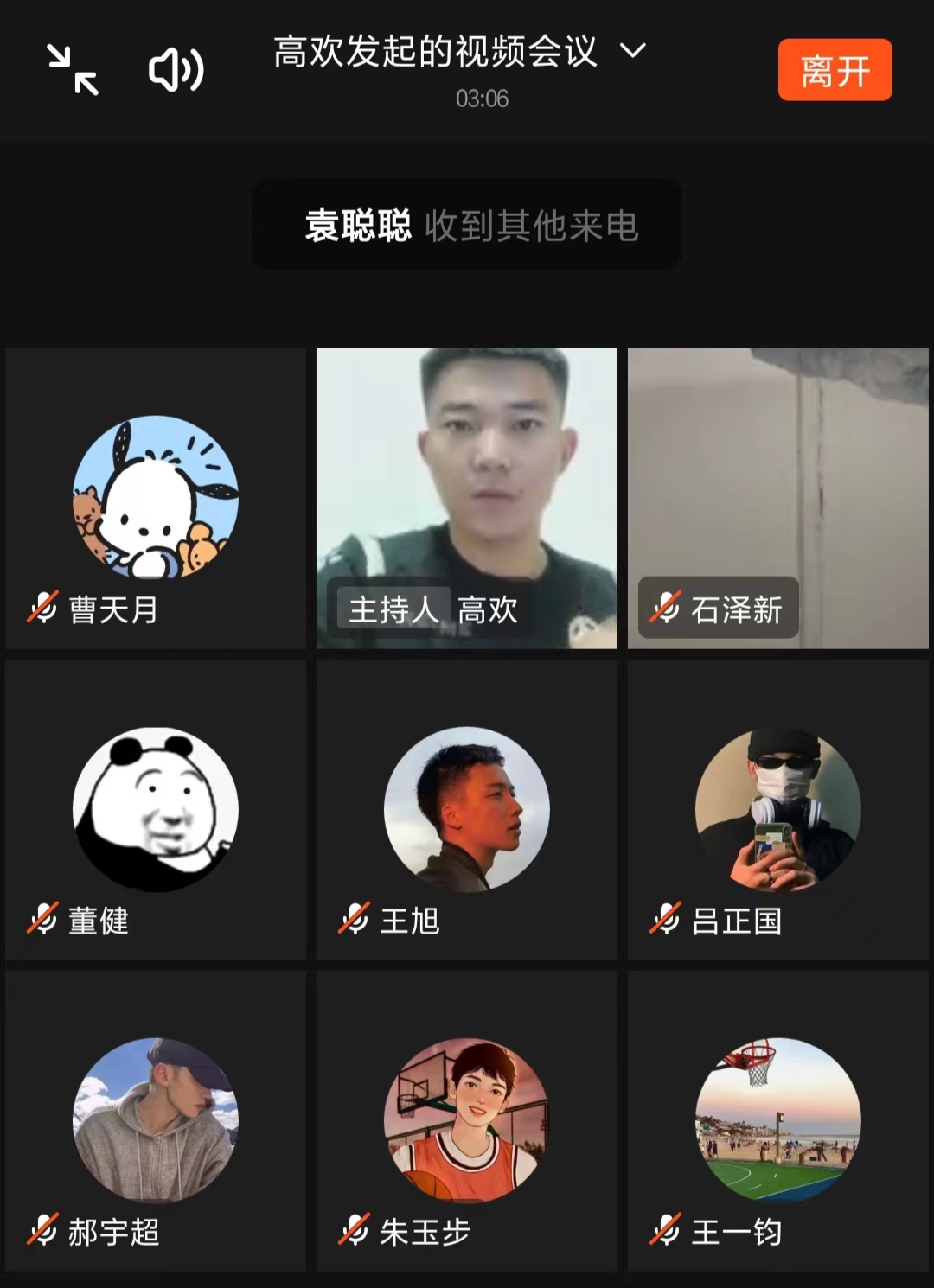934x1288 pixels.
Task: Tap 王一钧's participant tile
Action: [x=778, y=1120]
